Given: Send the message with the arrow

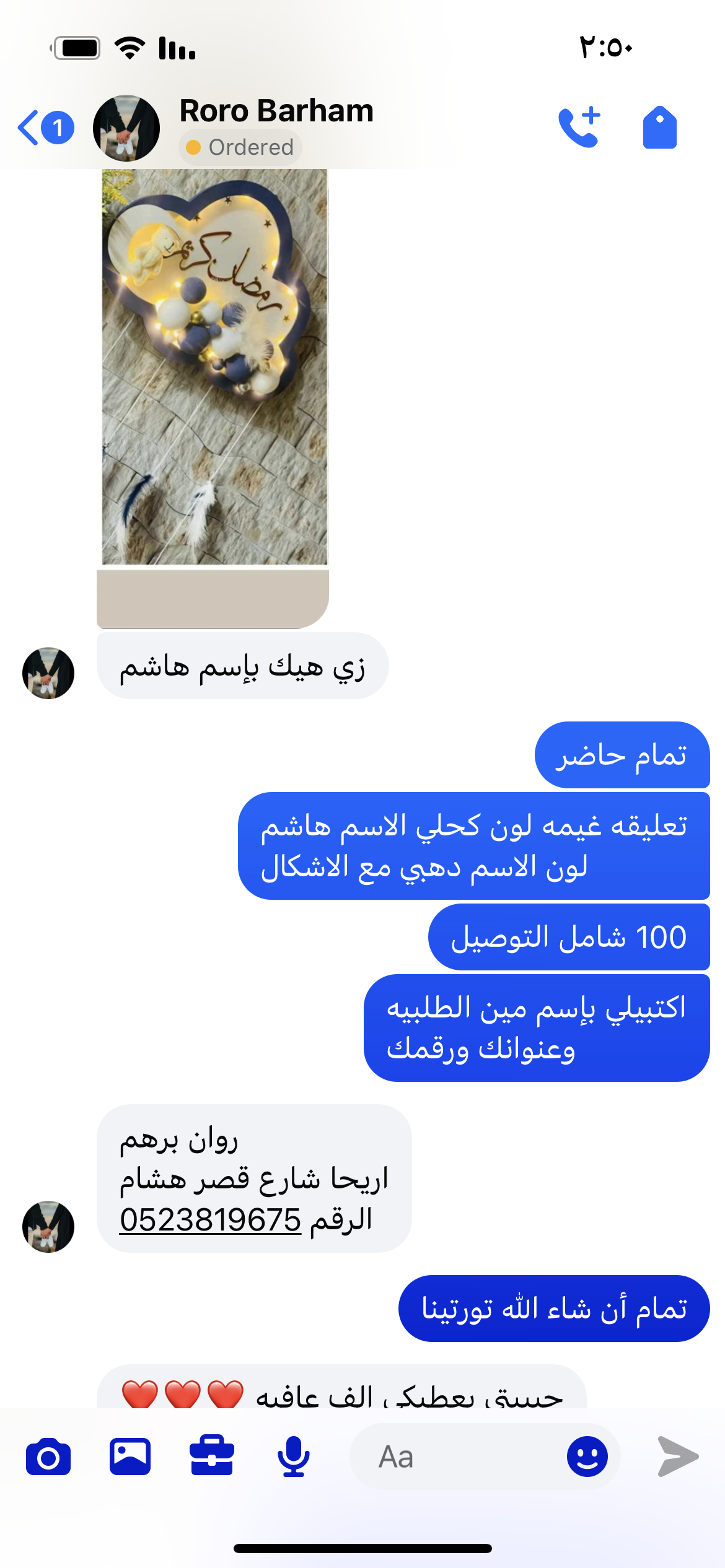Looking at the screenshot, I should [x=677, y=1457].
